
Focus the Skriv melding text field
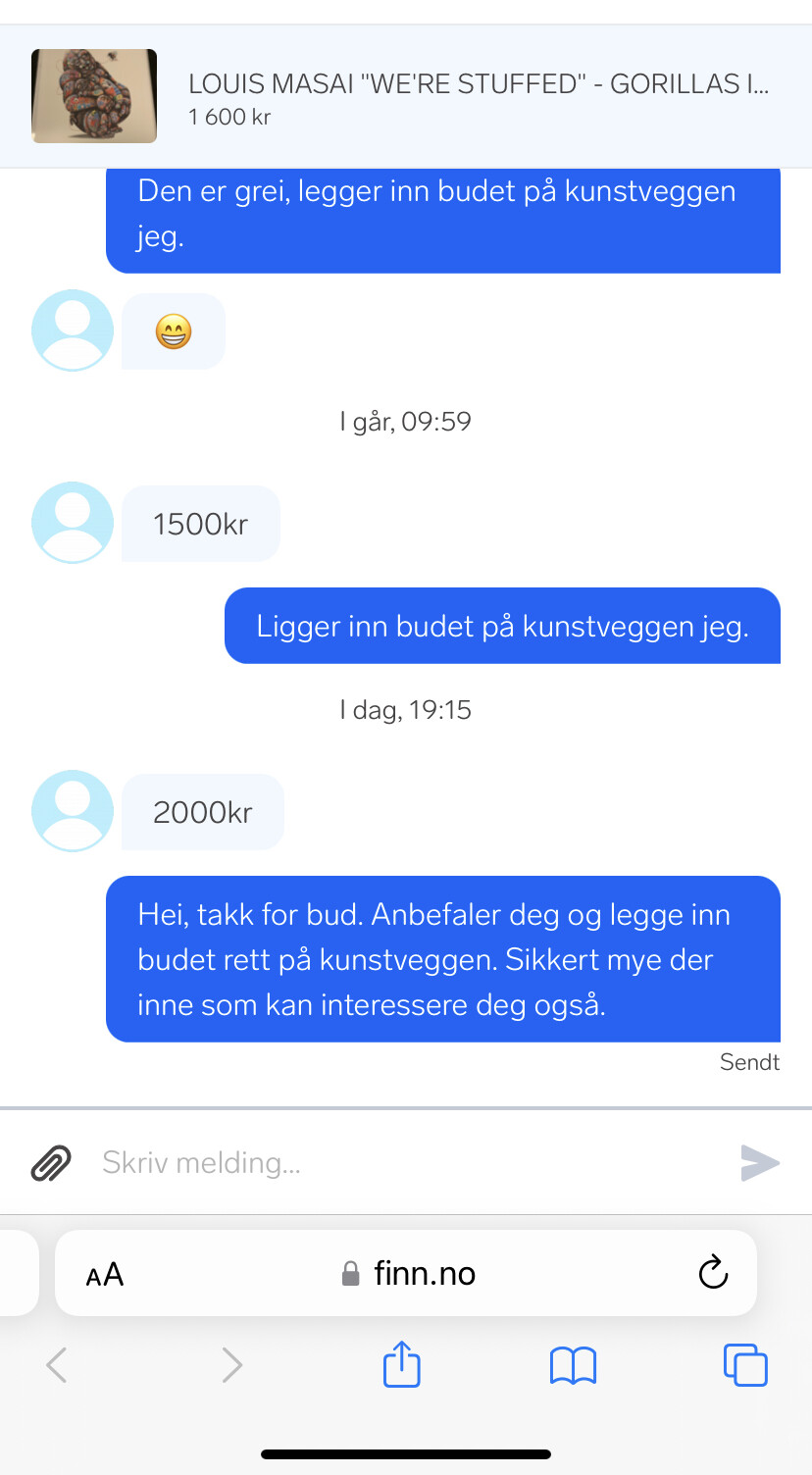pyautogui.click(x=407, y=1163)
